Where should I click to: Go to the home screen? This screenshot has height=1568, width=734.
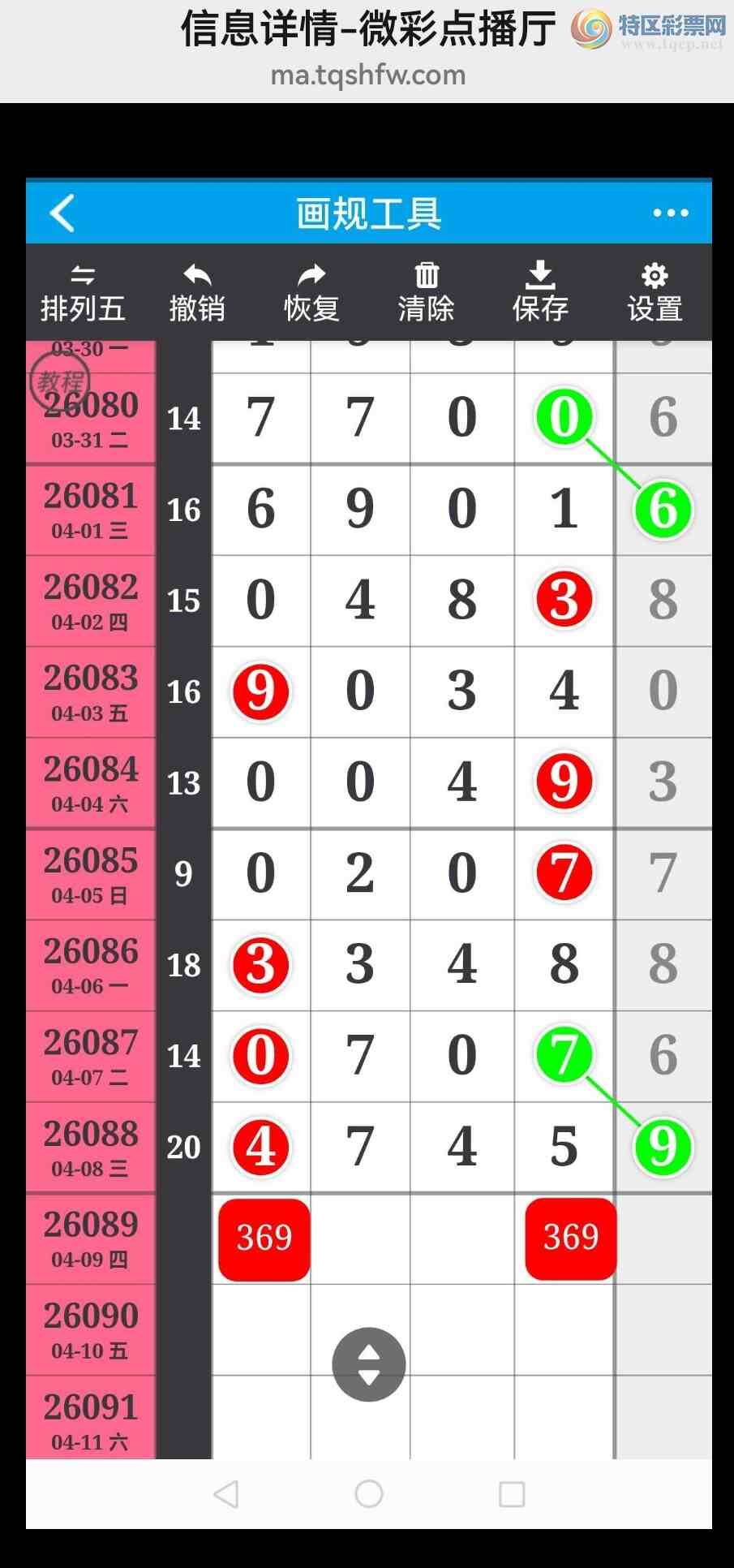point(369,1494)
